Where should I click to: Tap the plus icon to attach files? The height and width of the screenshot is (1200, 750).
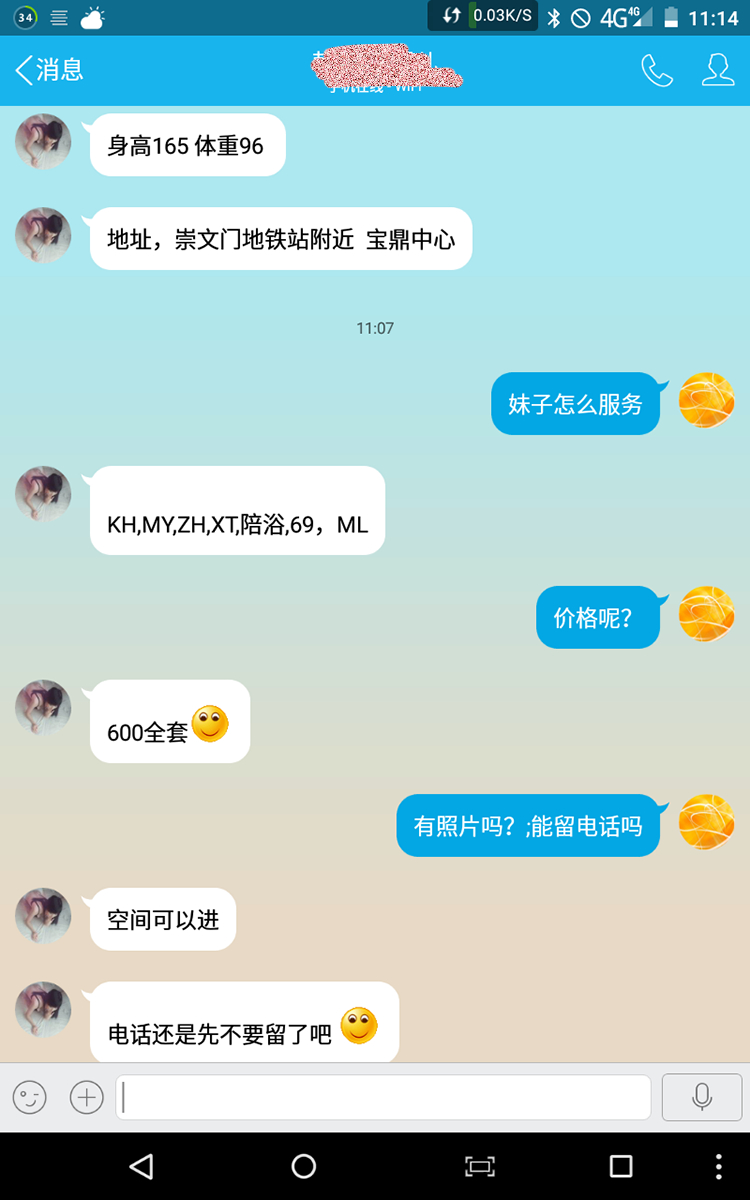86,1097
